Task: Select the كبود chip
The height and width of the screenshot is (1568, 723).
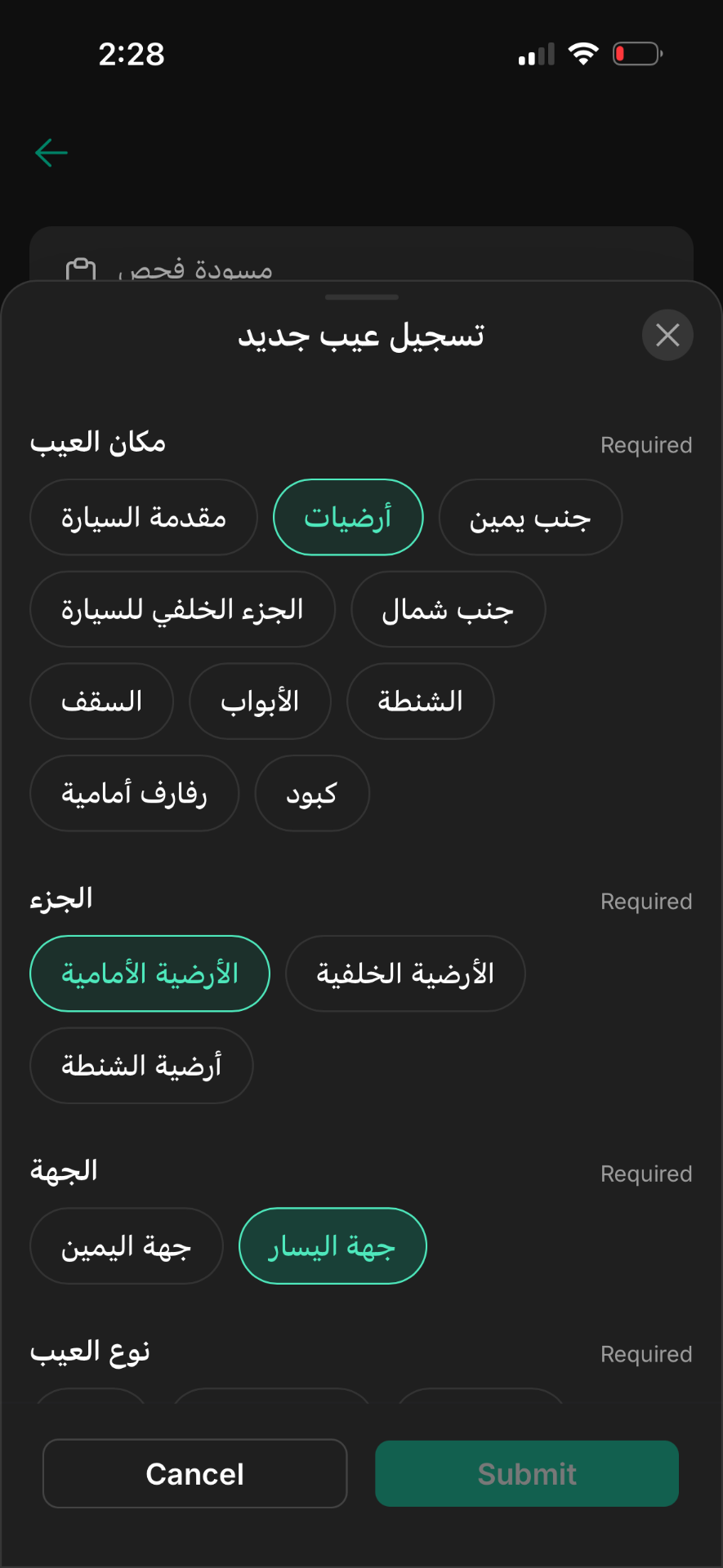Action: pos(312,794)
